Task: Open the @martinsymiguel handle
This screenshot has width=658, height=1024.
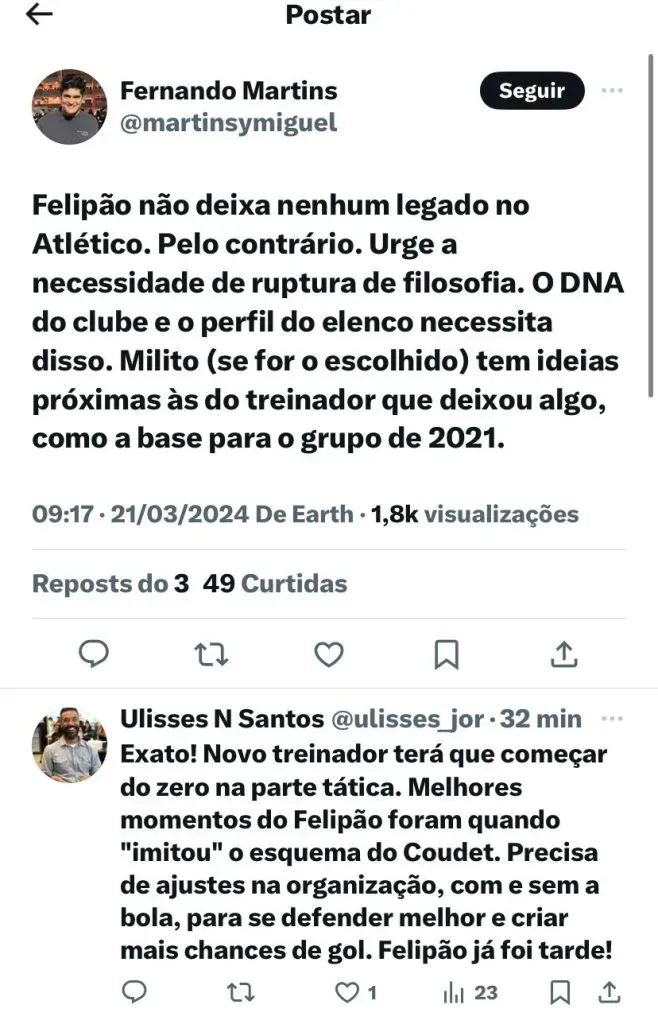Action: [x=228, y=123]
